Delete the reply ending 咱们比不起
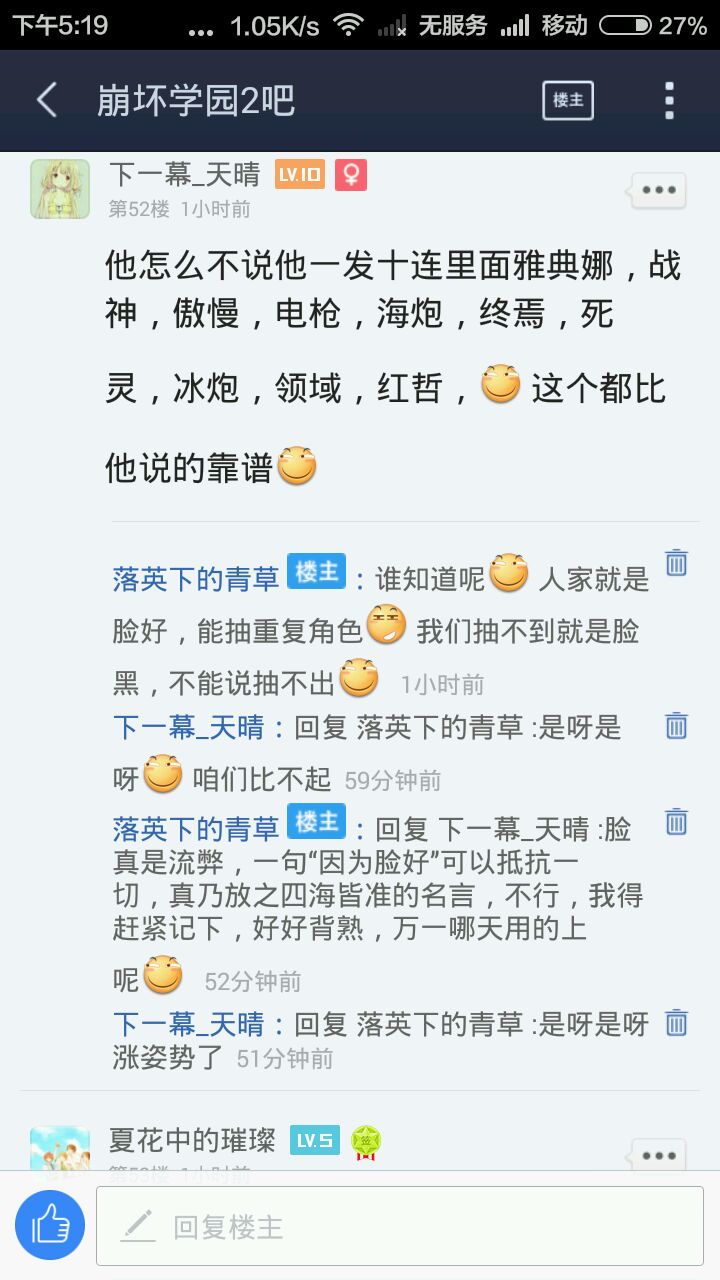This screenshot has height=1280, width=720. pos(677,725)
